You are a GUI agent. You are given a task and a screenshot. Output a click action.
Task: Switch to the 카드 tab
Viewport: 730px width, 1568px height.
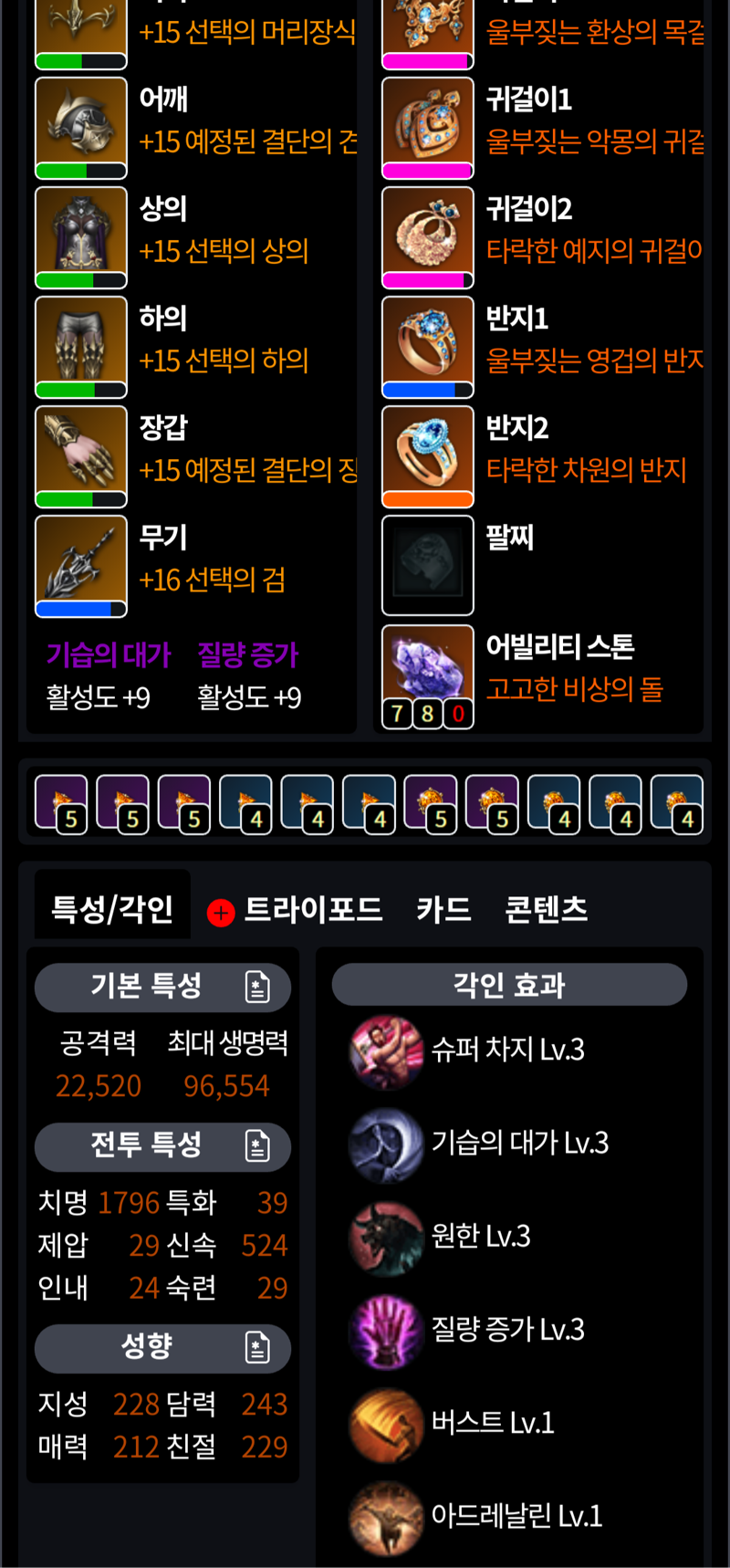443,909
